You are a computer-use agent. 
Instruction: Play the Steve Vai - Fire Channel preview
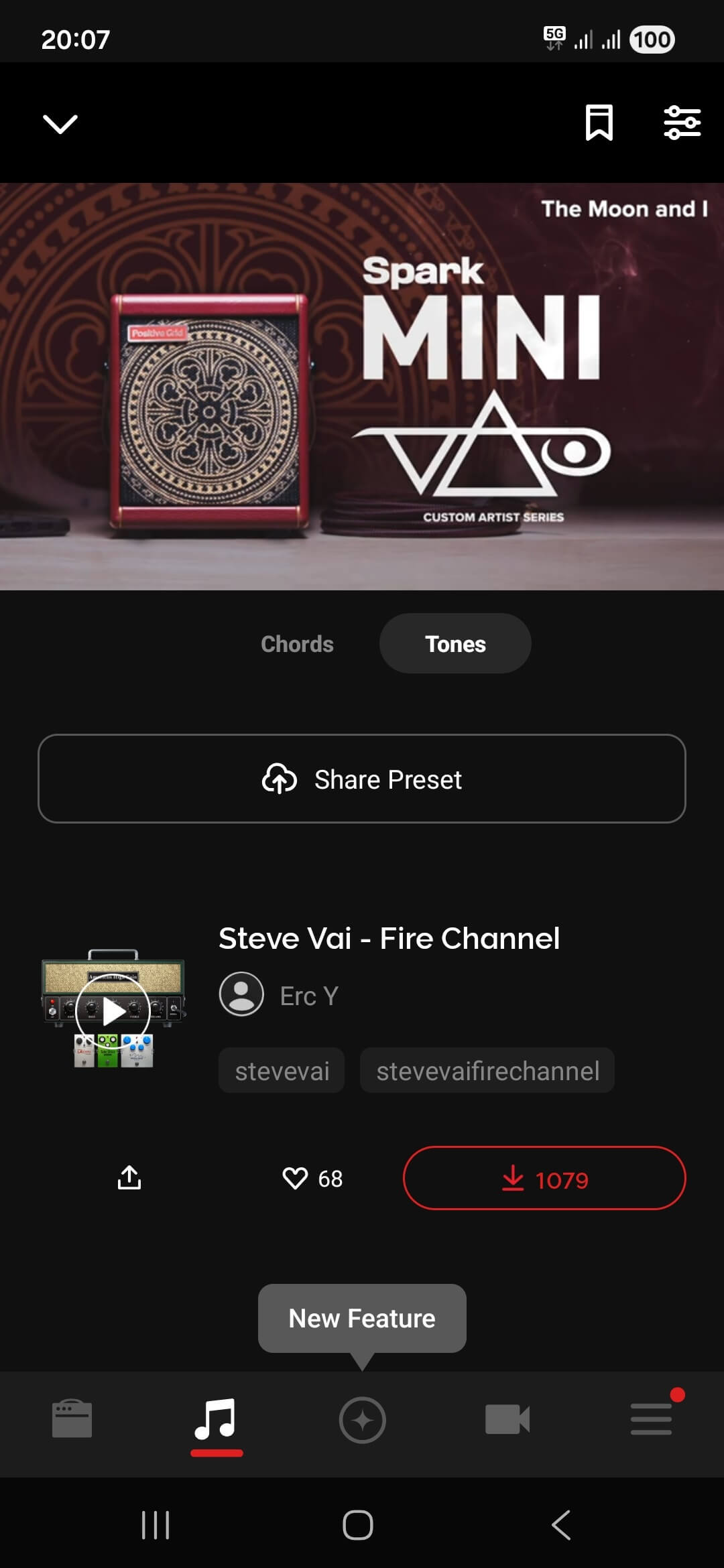click(x=113, y=1010)
